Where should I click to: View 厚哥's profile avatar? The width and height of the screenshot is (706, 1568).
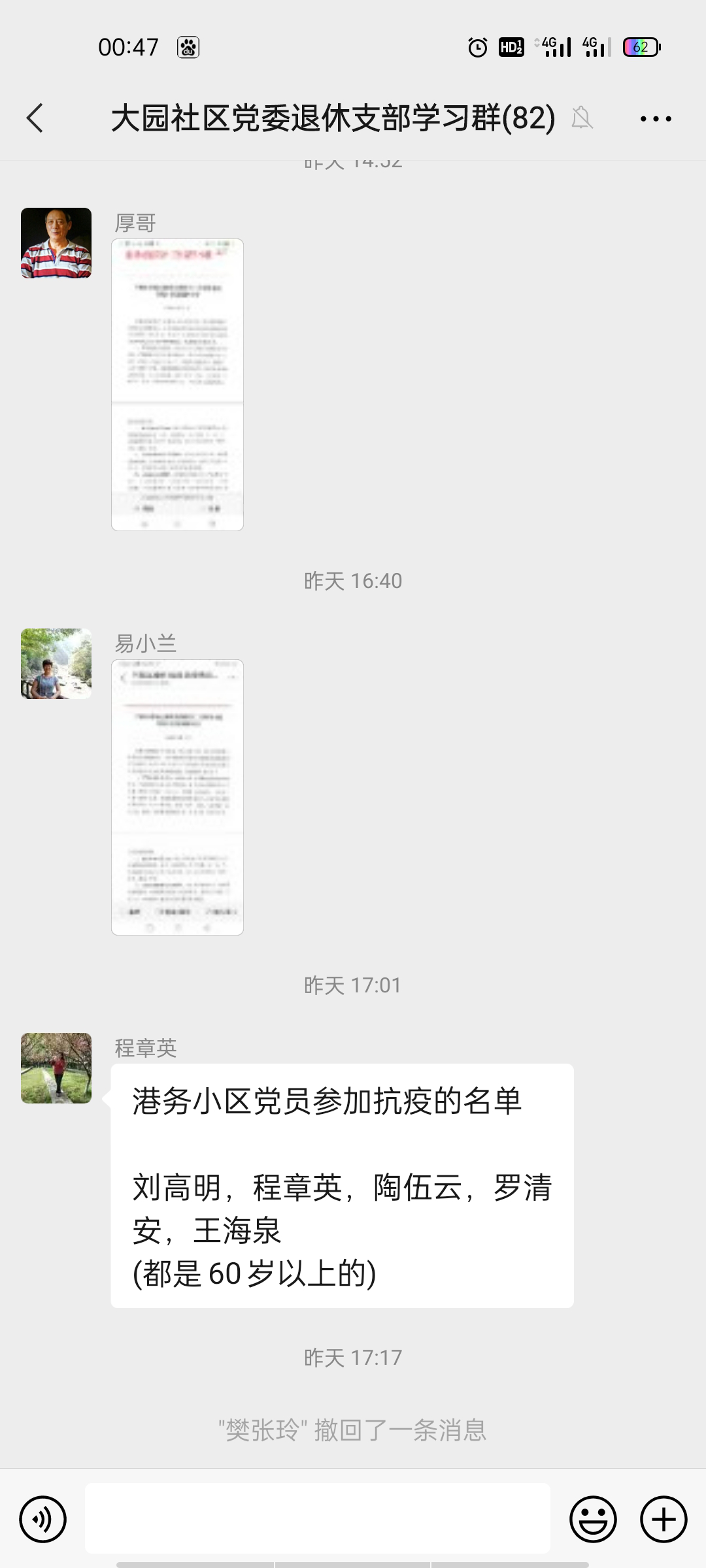(56, 243)
